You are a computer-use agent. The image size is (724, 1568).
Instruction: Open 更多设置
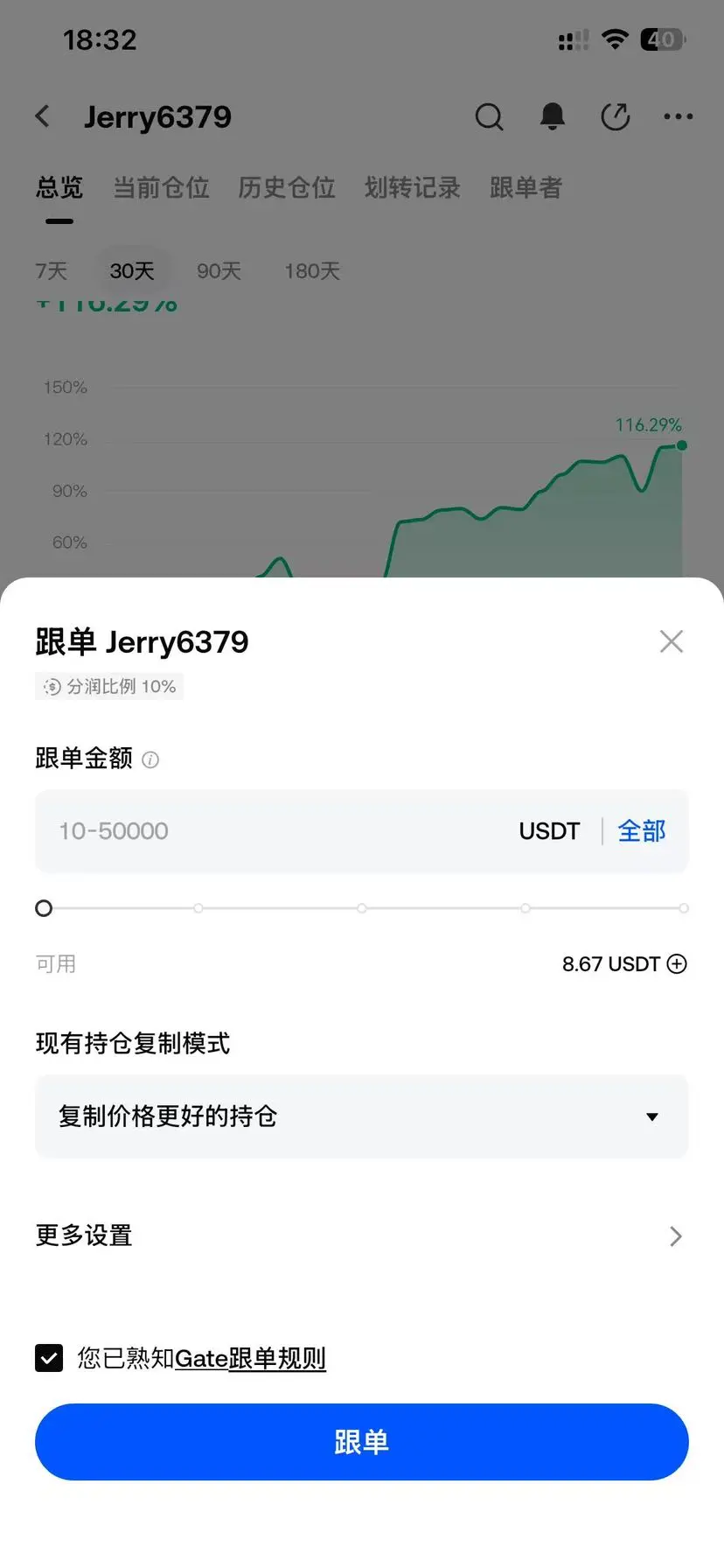362,1235
